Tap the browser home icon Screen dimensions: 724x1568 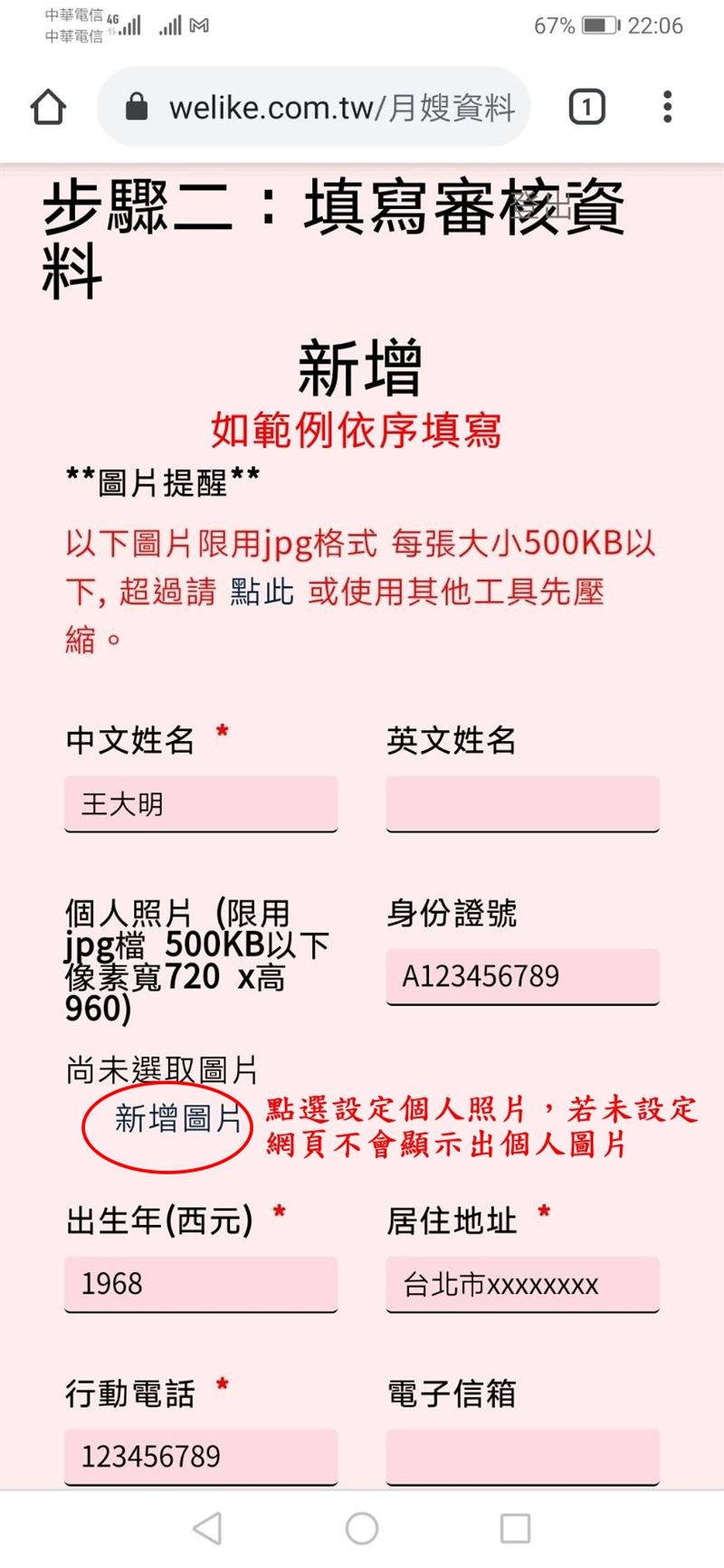pos(48,108)
